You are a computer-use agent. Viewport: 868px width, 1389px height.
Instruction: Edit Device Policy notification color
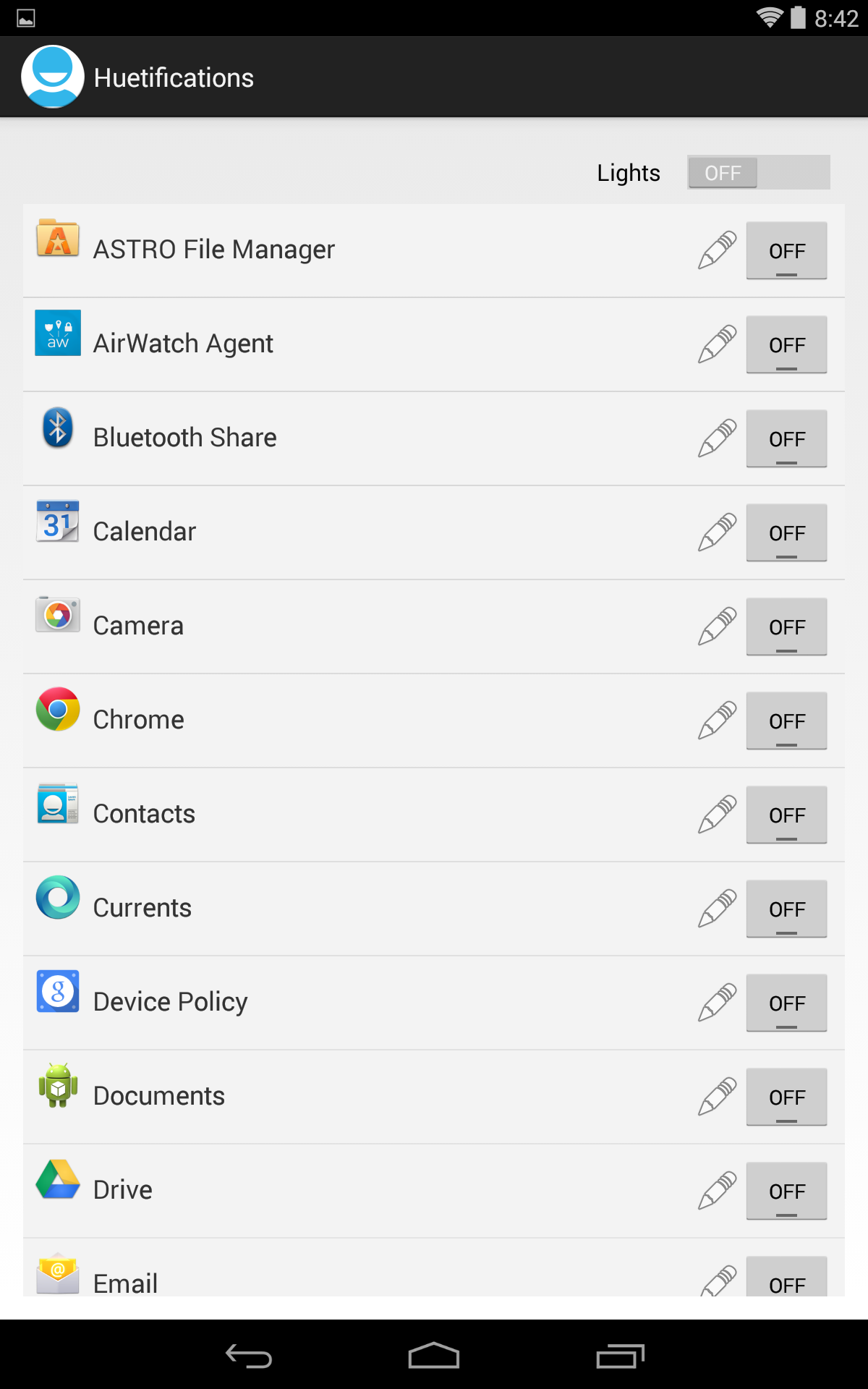click(x=718, y=1003)
